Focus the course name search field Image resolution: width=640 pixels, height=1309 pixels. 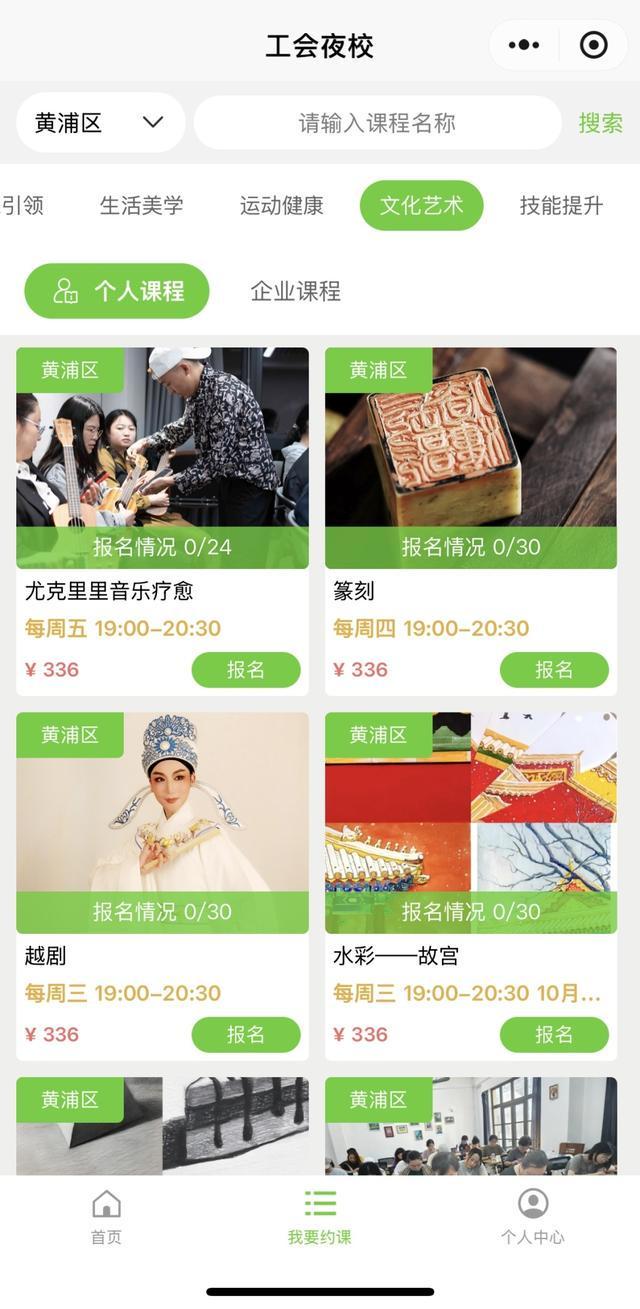point(377,123)
